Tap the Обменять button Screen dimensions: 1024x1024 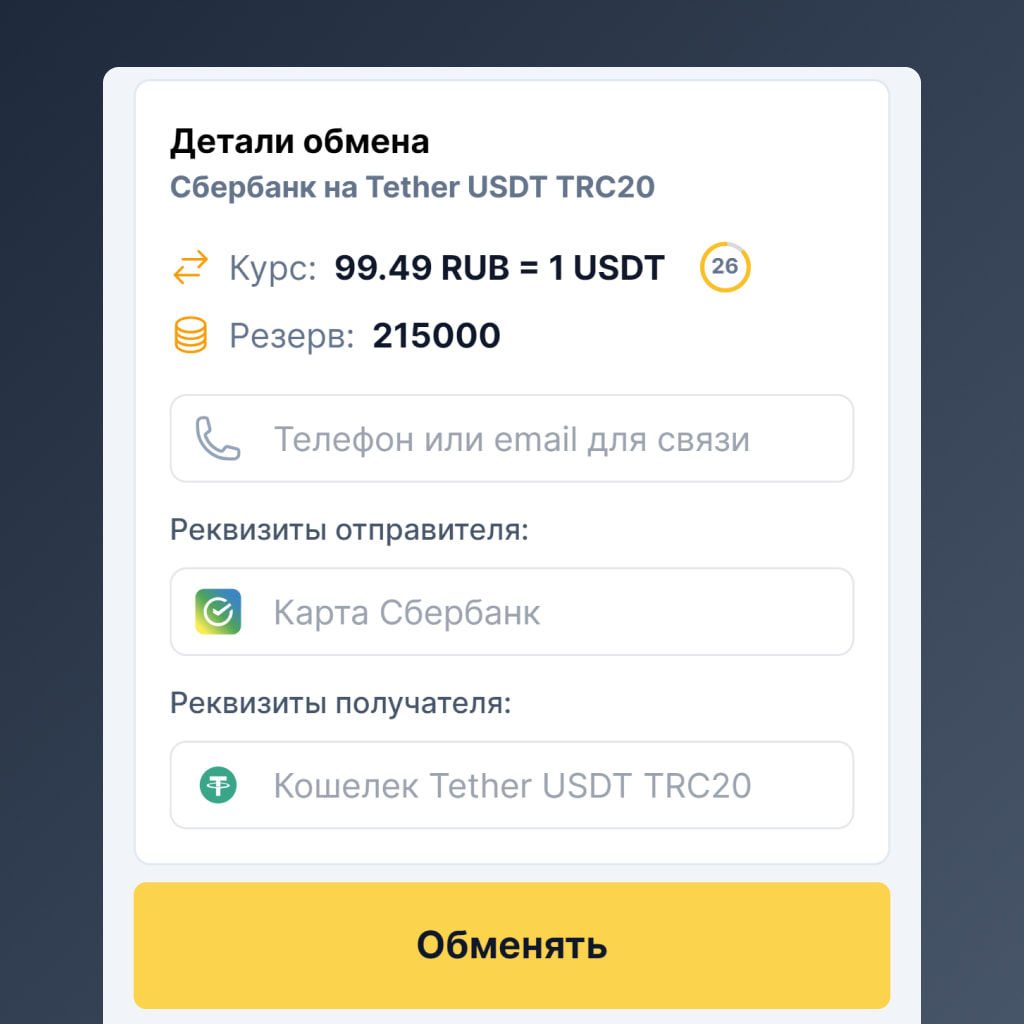[511, 945]
